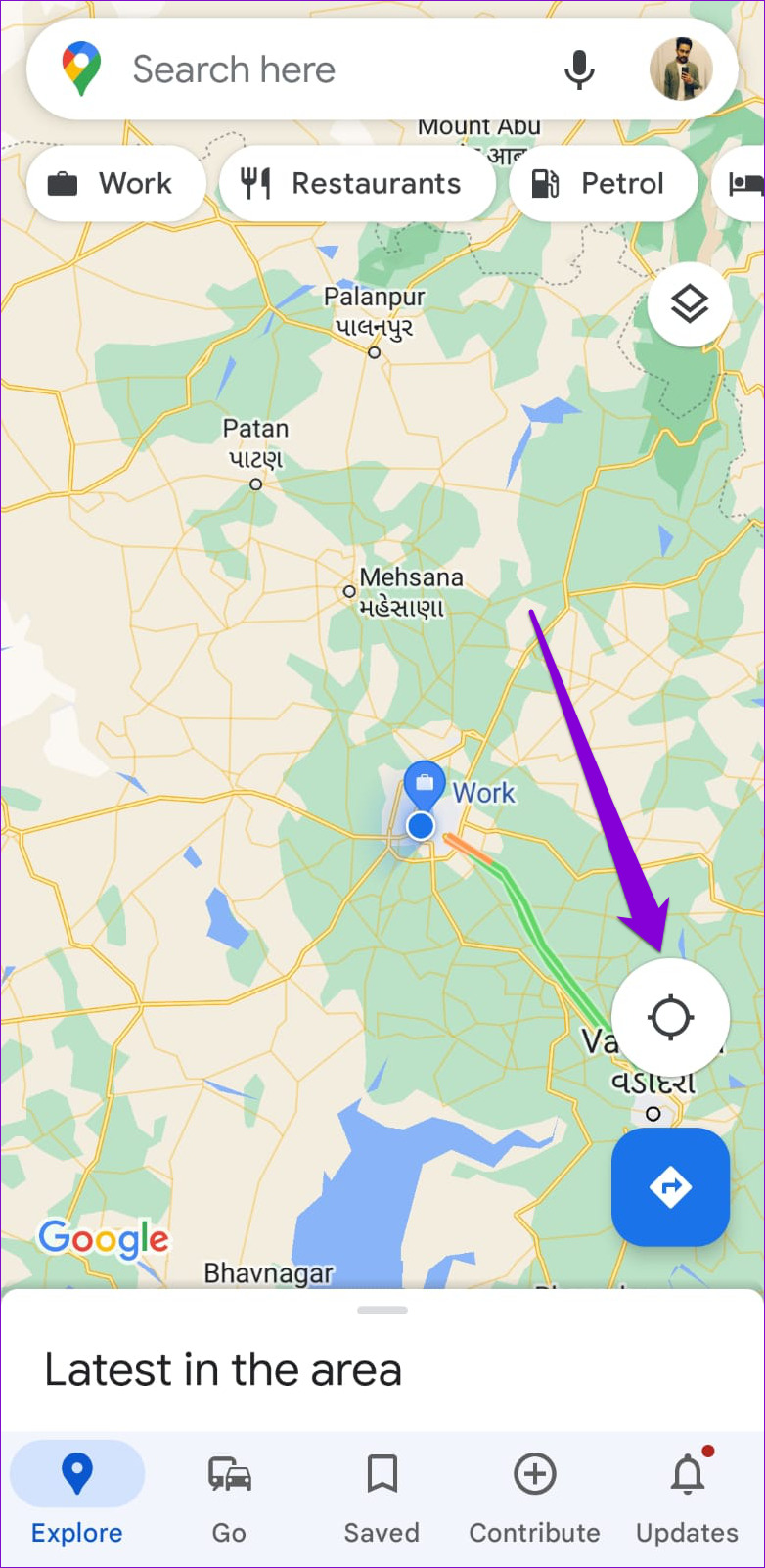Select the Work chip

(x=113, y=184)
